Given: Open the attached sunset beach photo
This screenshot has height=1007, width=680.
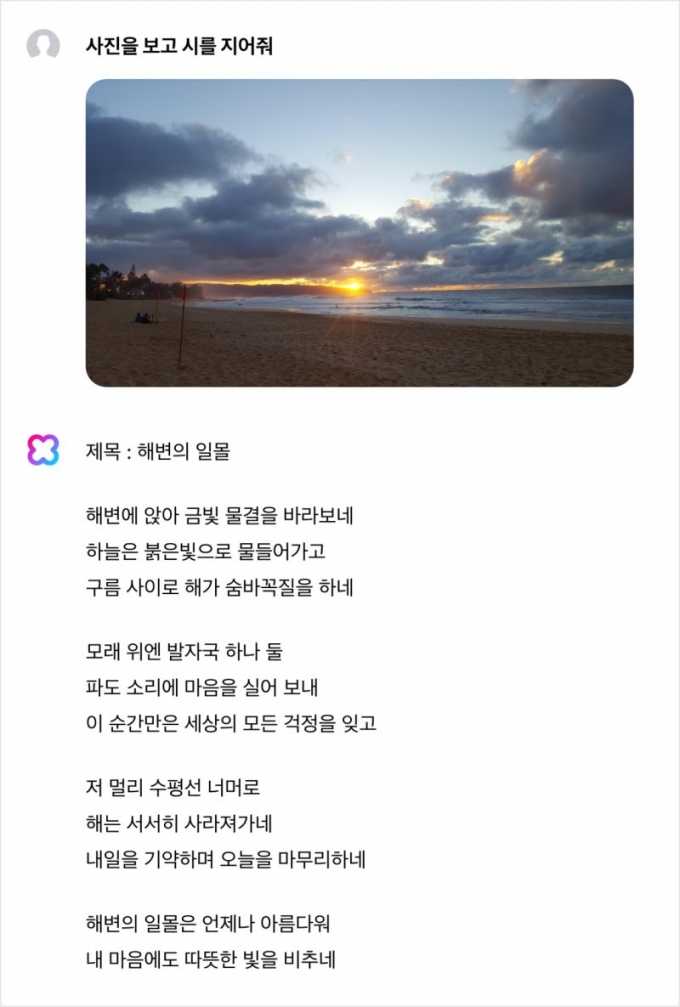Looking at the screenshot, I should [x=359, y=232].
